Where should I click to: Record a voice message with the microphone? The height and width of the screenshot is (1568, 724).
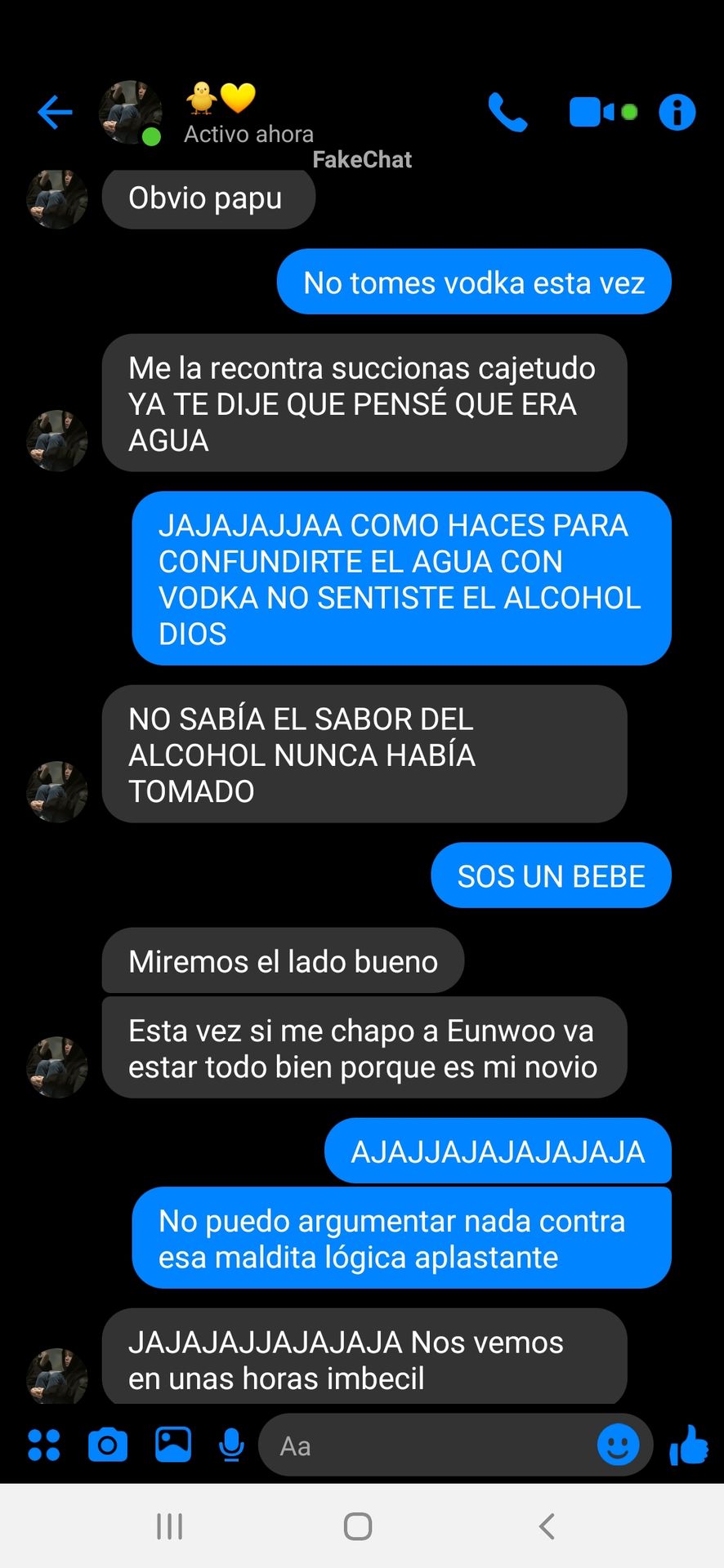coord(232,1445)
